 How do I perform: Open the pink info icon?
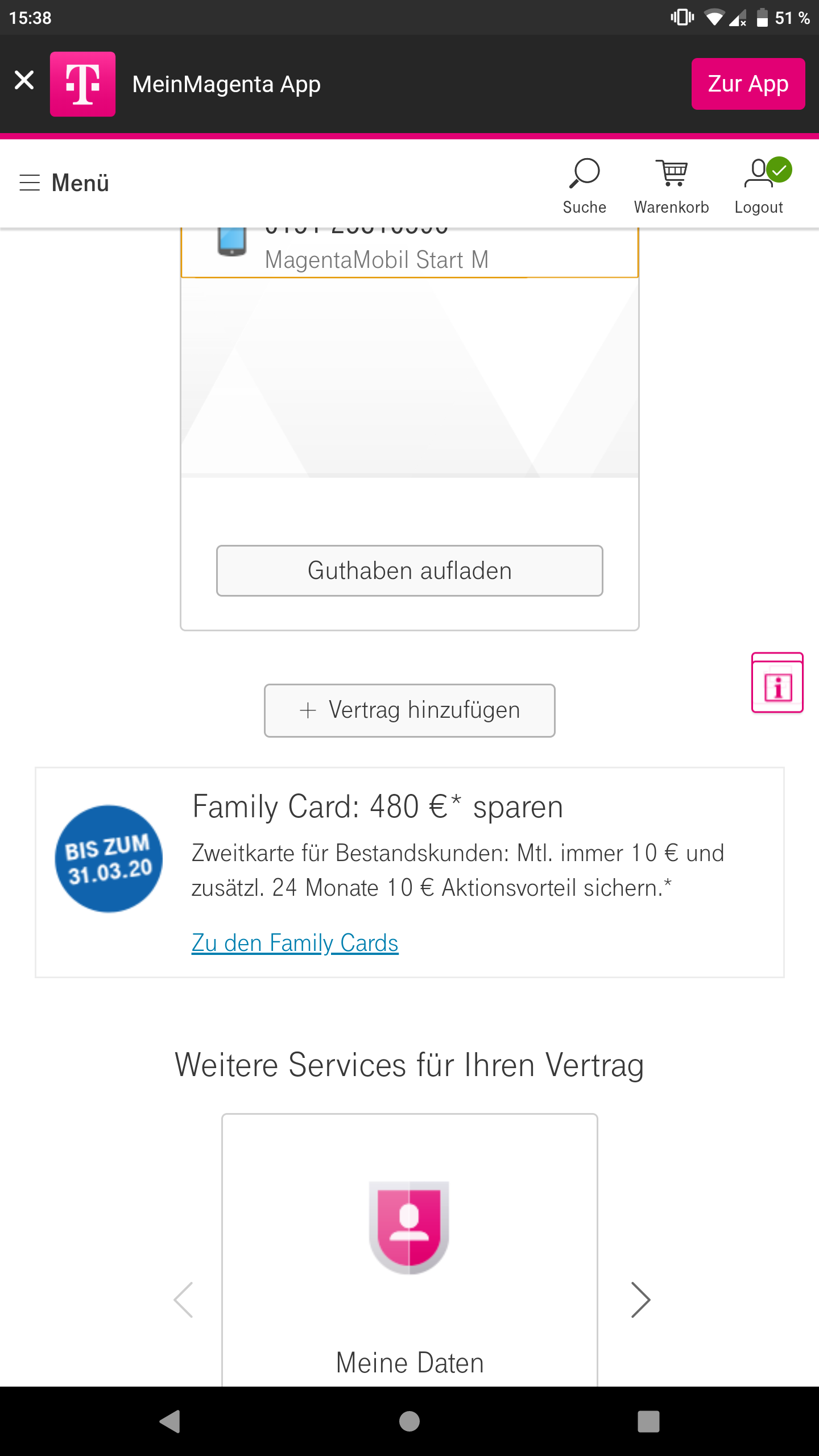[x=777, y=682]
